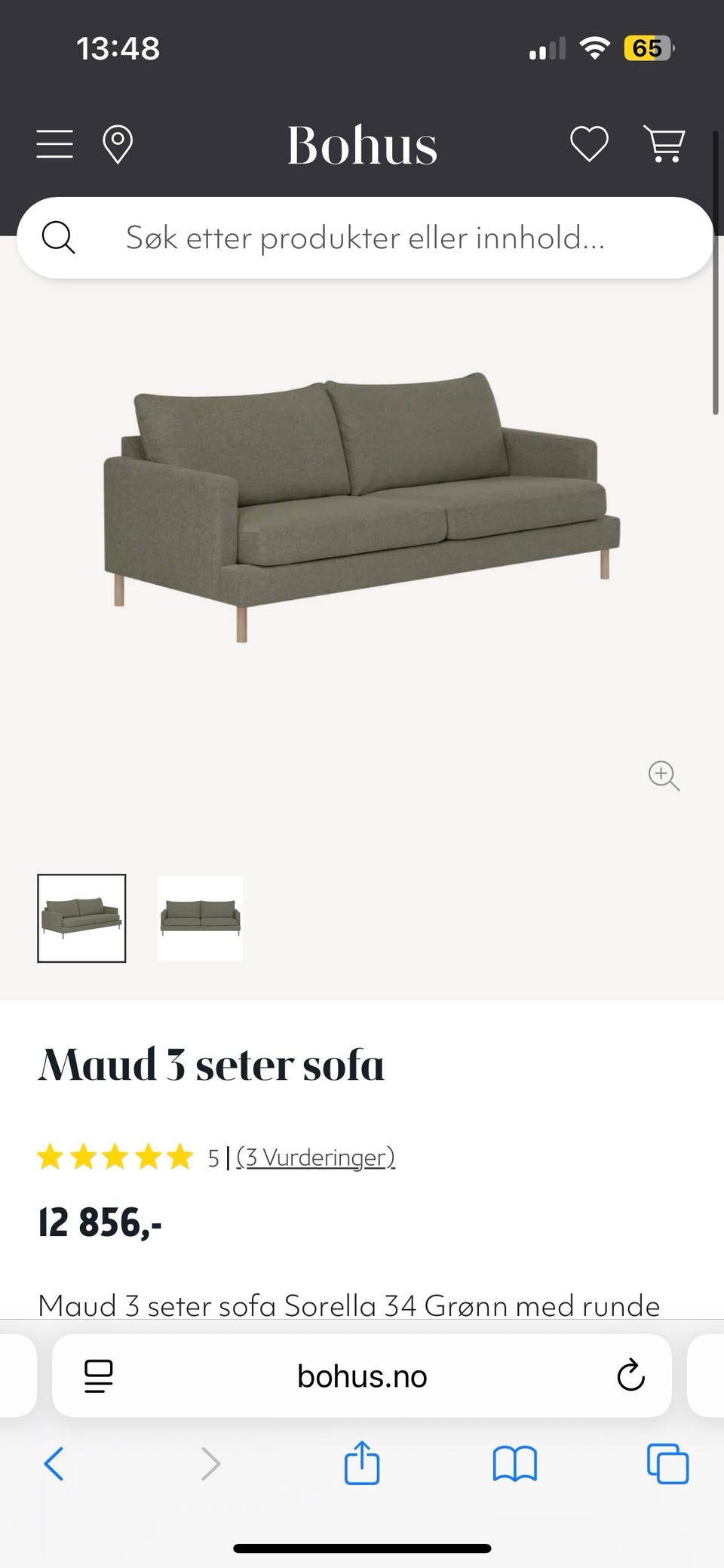Show all open tabs
The image size is (724, 1568).
(x=667, y=1464)
